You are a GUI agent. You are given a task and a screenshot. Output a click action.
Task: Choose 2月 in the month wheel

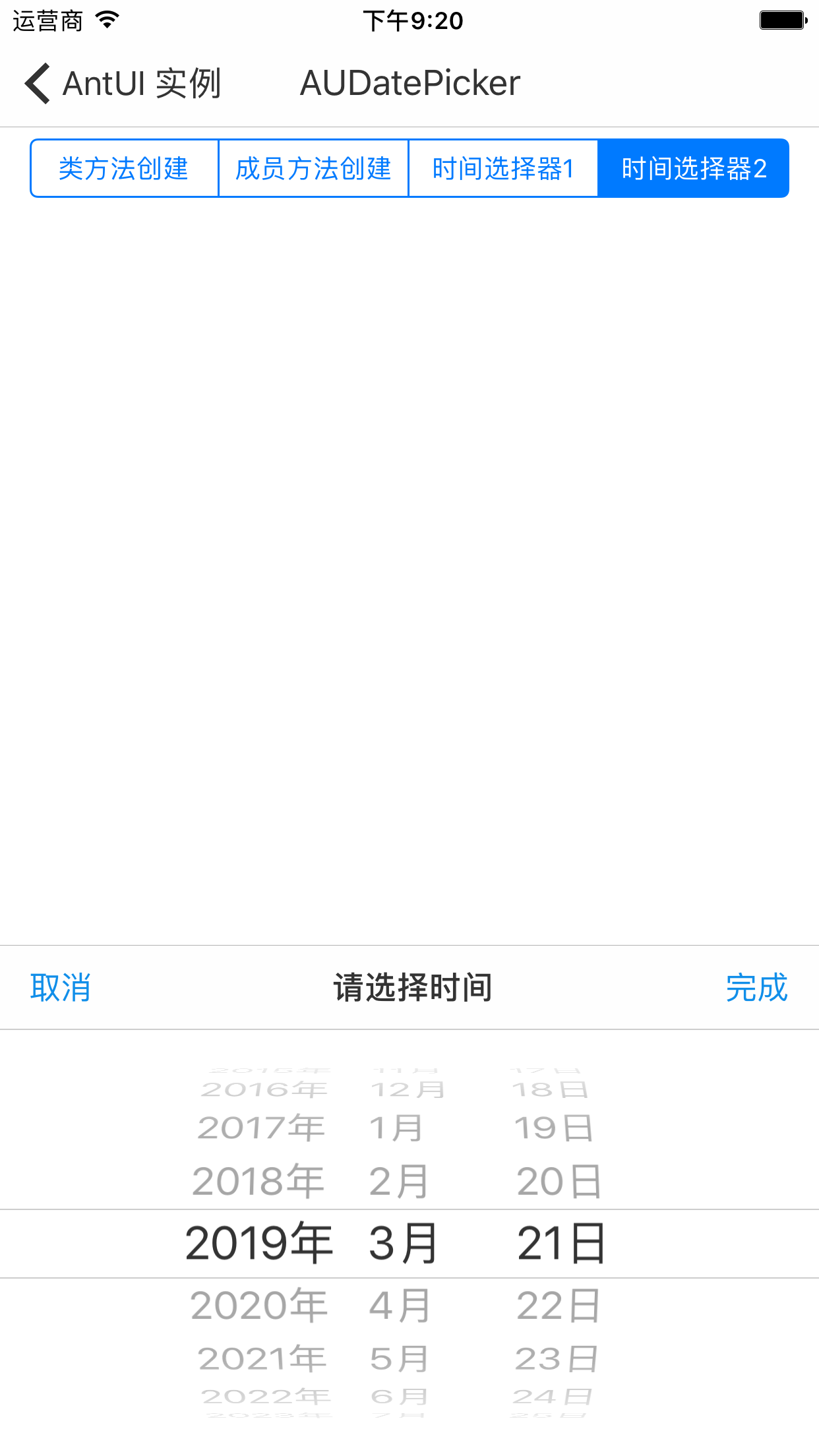399,1181
